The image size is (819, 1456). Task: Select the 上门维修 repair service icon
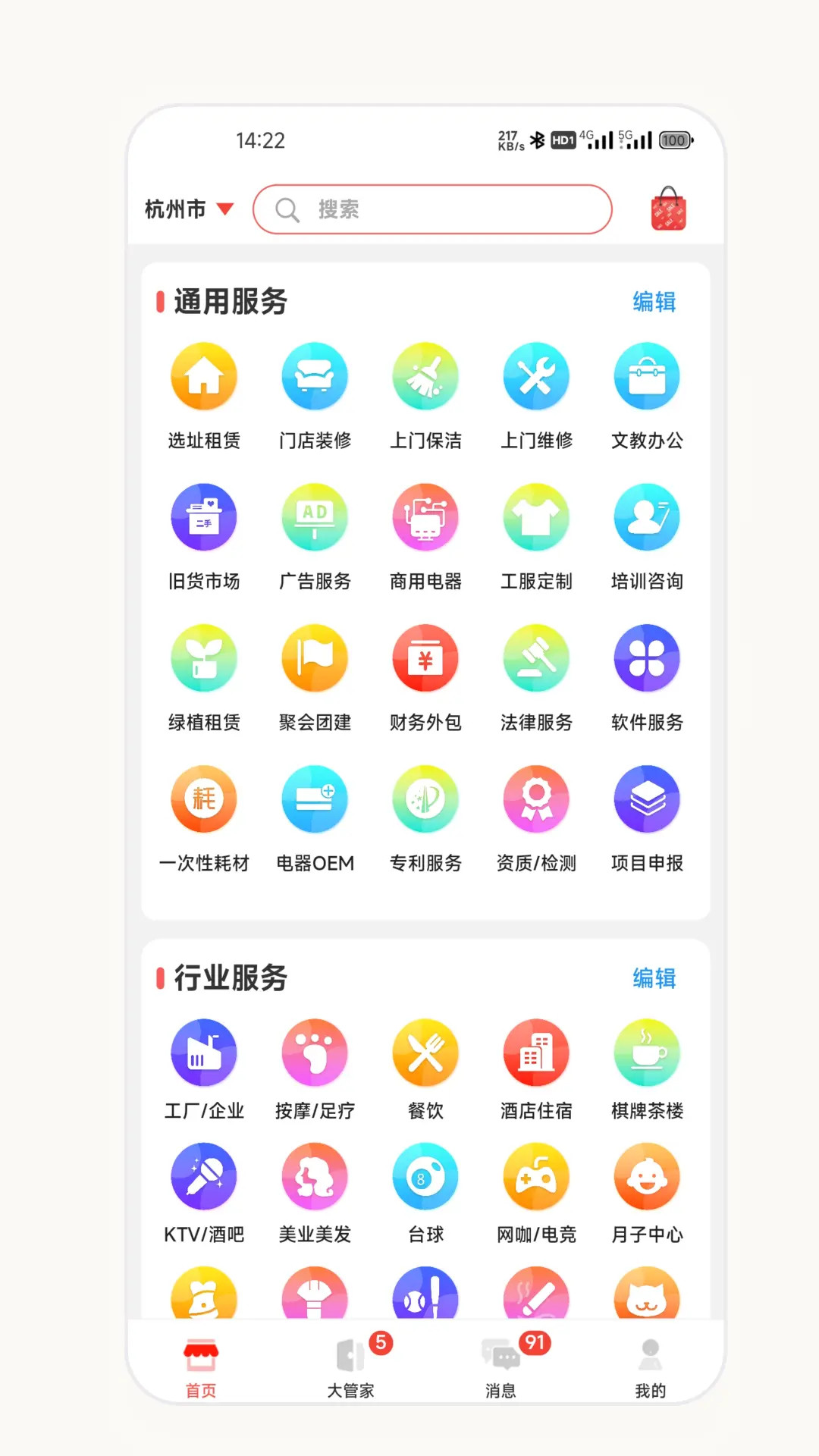point(536,376)
